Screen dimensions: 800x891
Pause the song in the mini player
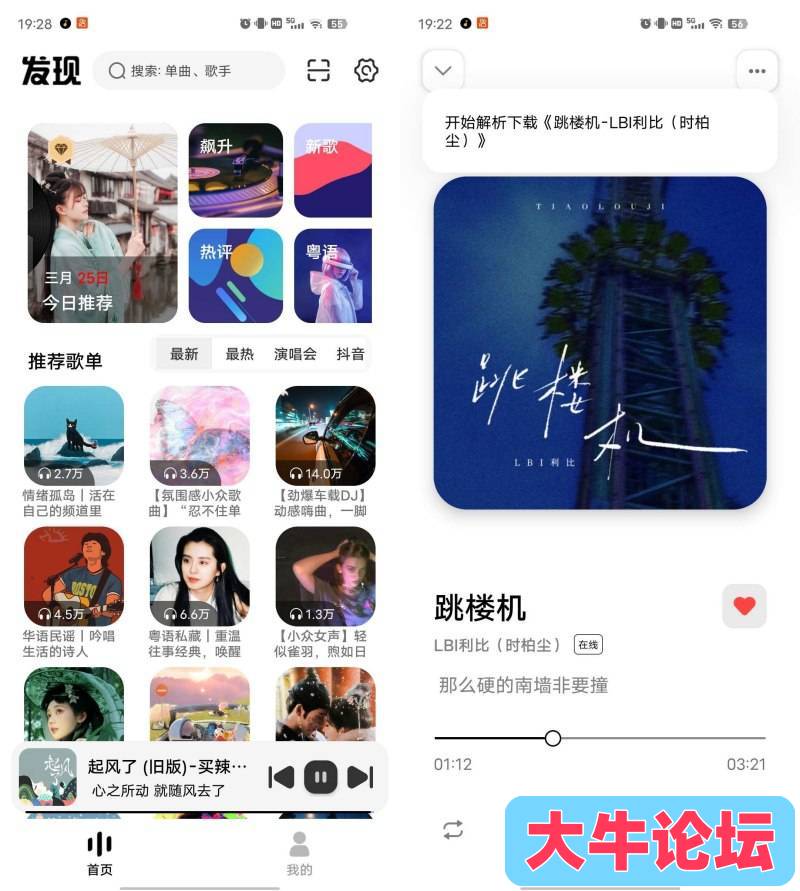(320, 777)
